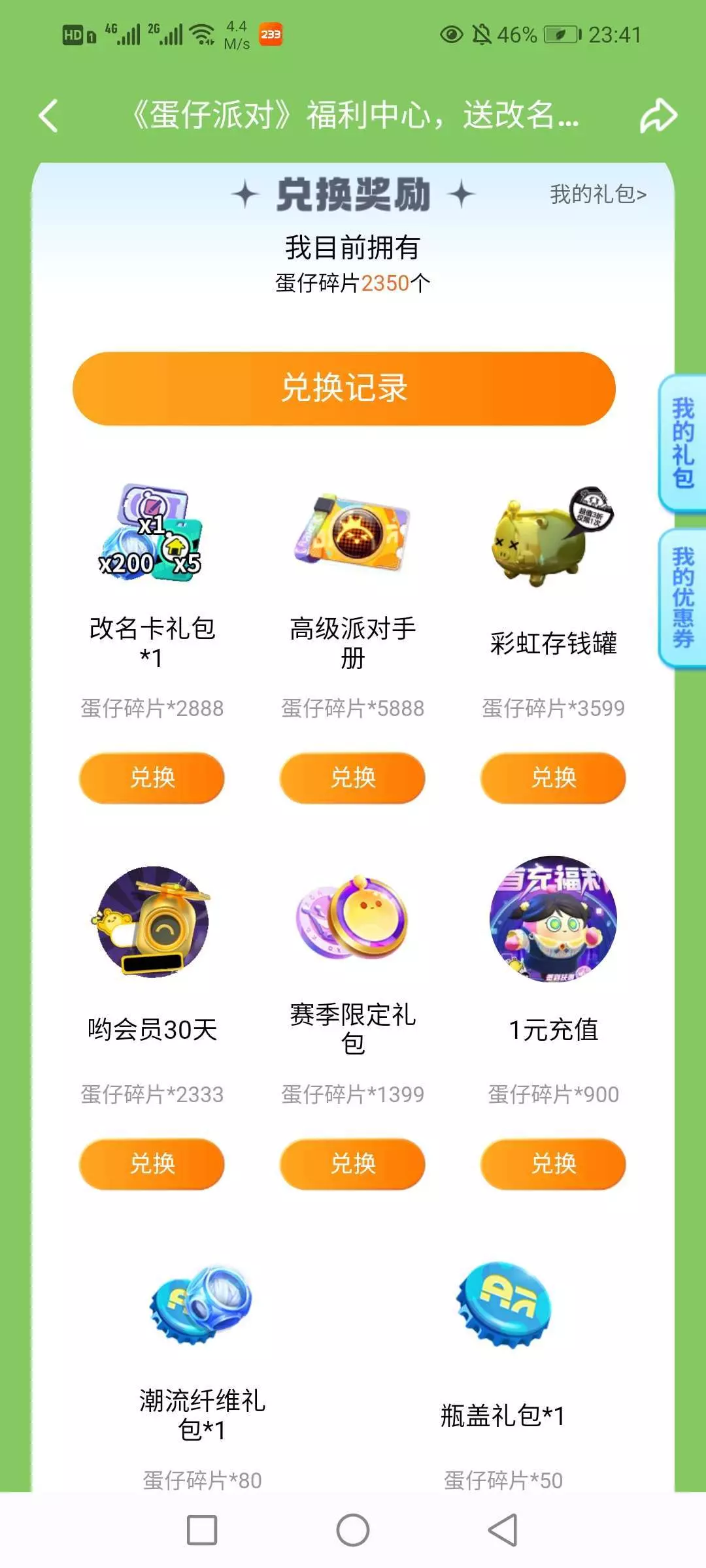Go back using the top-left arrow
706x1568 pixels.
point(48,116)
